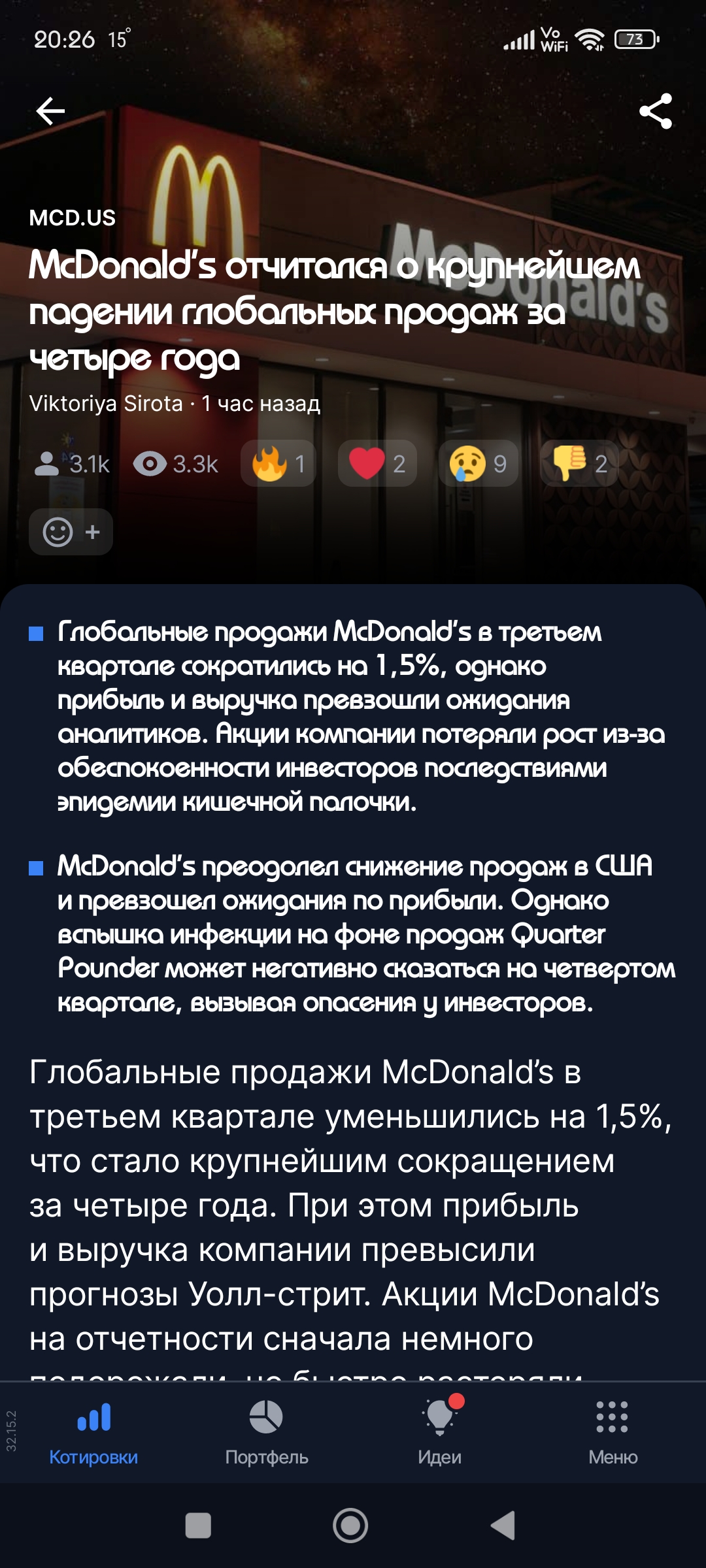React with the thumbs down

pyautogui.click(x=579, y=464)
